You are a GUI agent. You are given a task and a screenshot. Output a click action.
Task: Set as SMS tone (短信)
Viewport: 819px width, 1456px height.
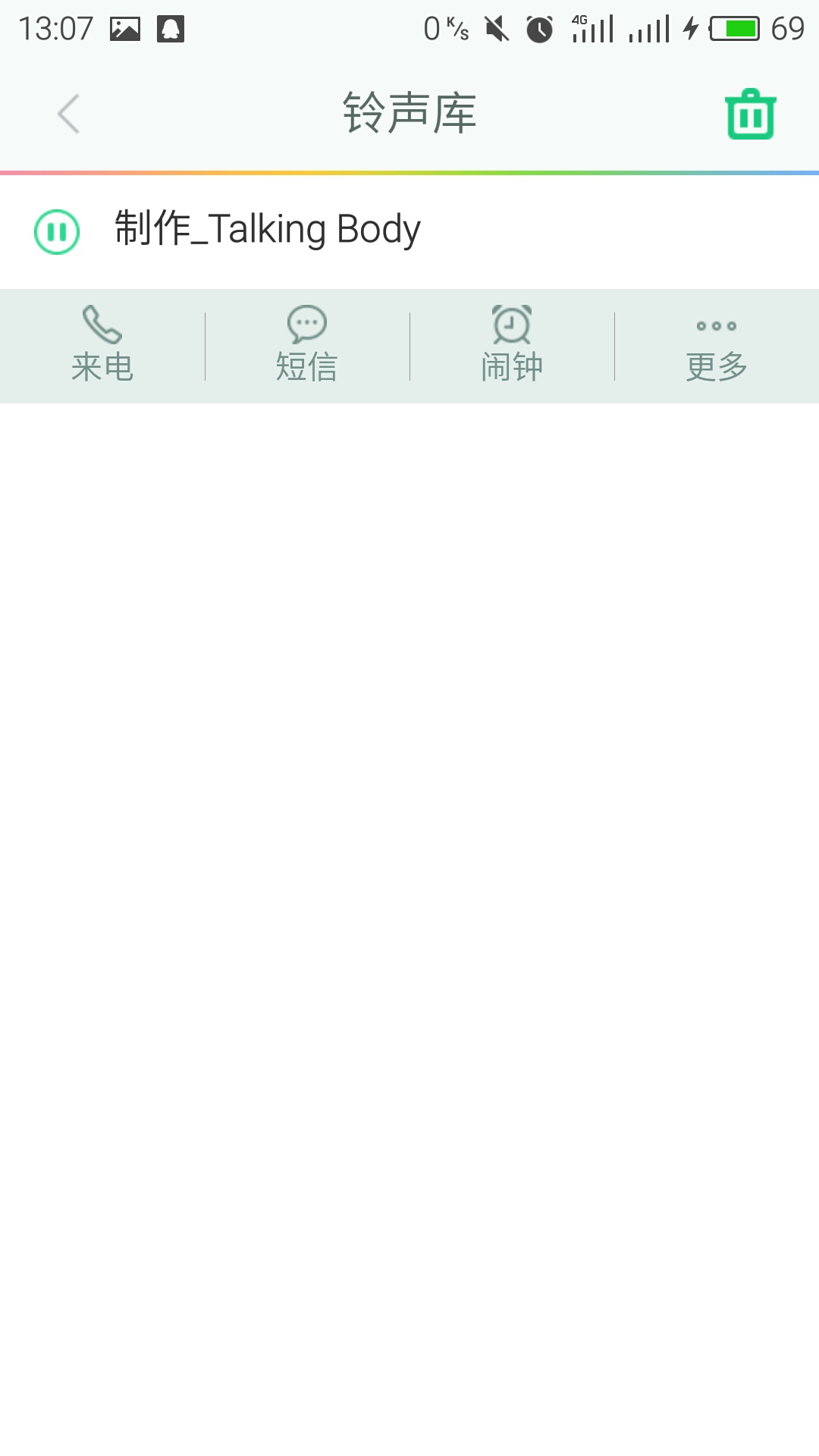(x=307, y=345)
